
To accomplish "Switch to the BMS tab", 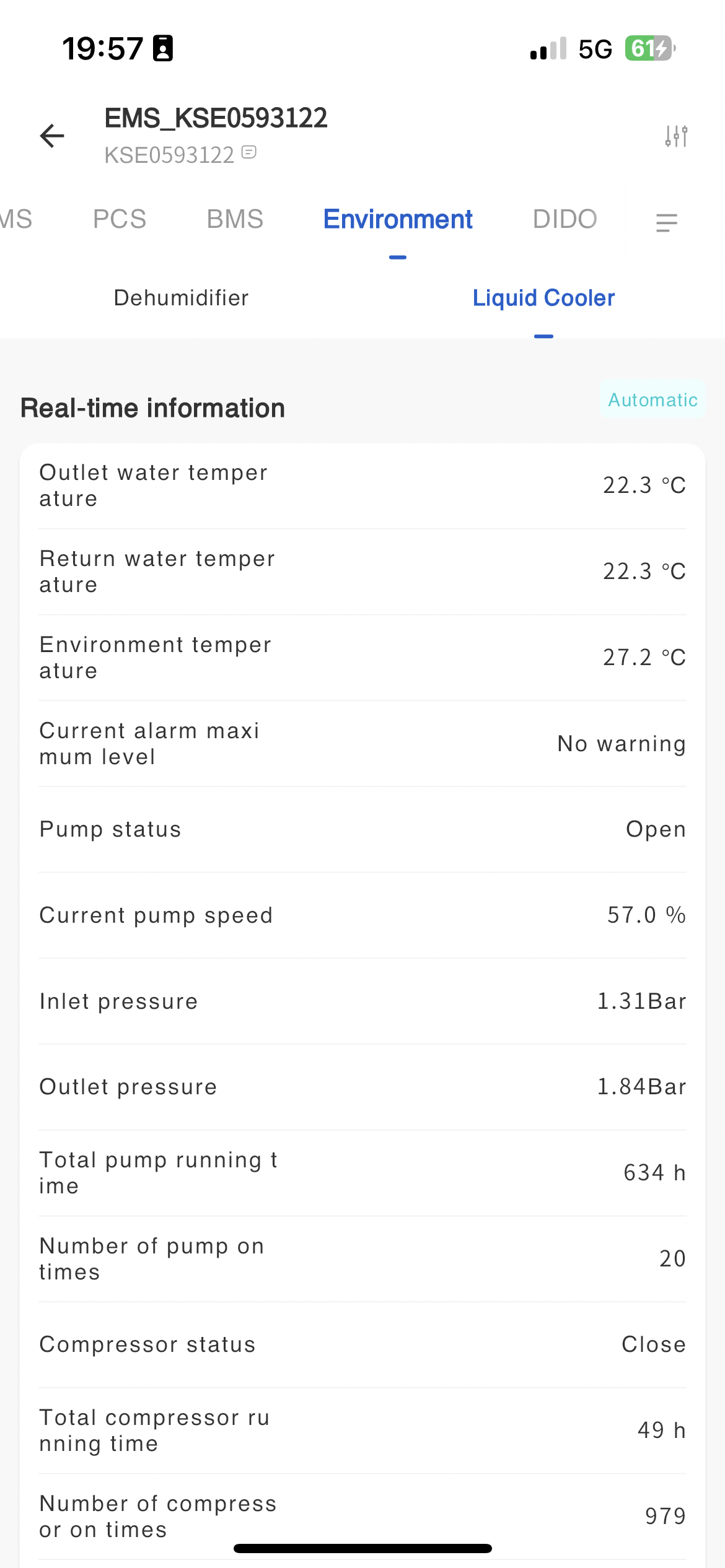I will pos(235,219).
